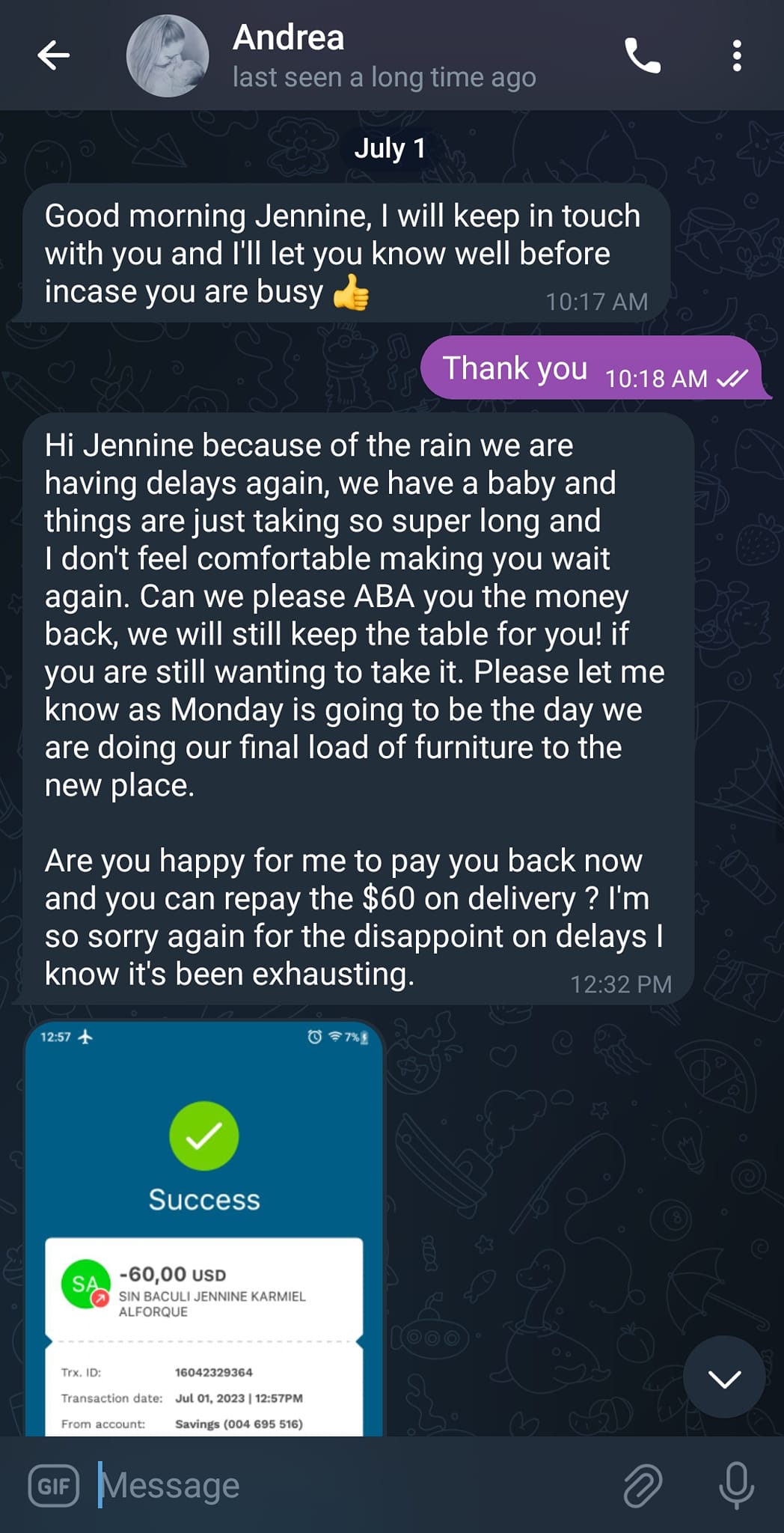Open the three-dot overflow menu
This screenshot has width=784, height=1533.
click(737, 56)
